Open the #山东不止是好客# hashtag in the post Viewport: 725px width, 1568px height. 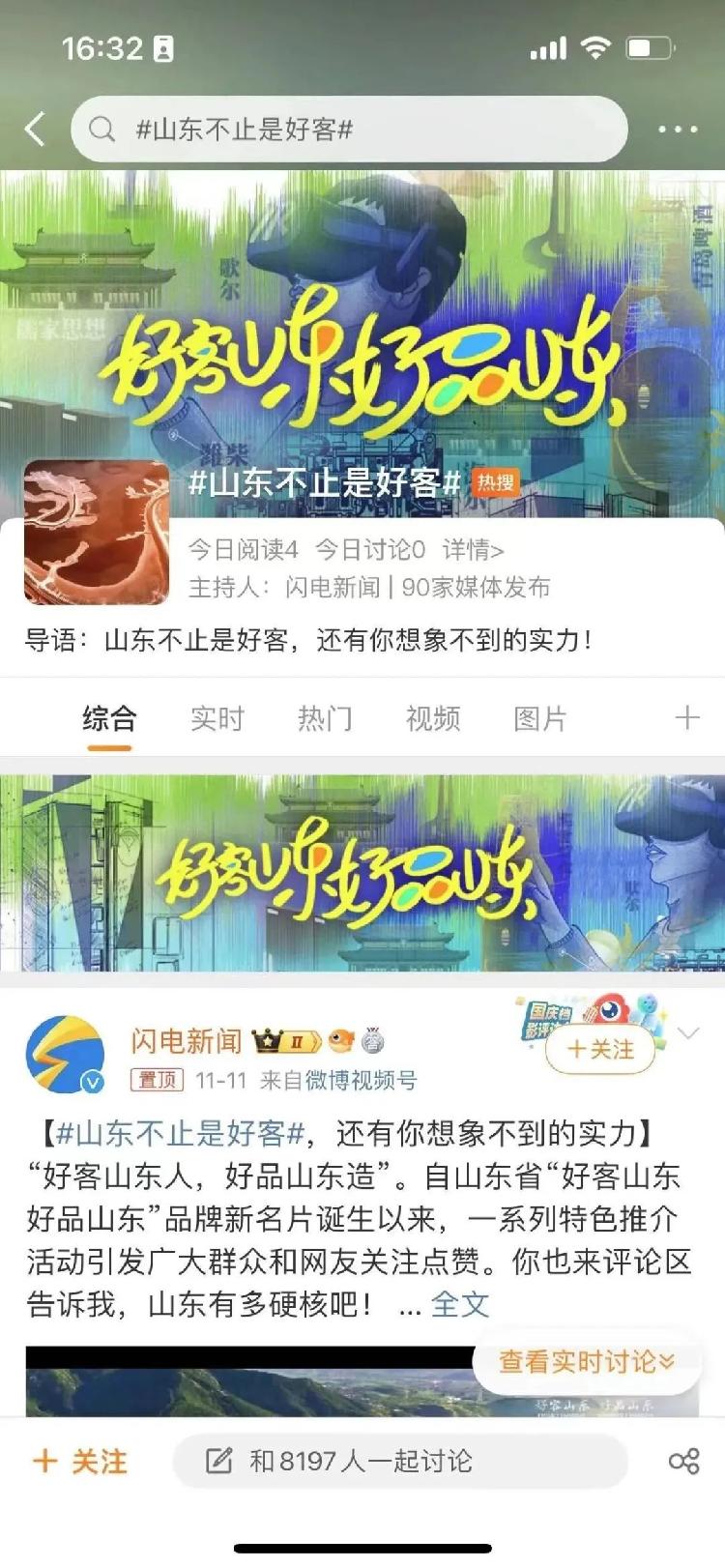(x=180, y=1133)
